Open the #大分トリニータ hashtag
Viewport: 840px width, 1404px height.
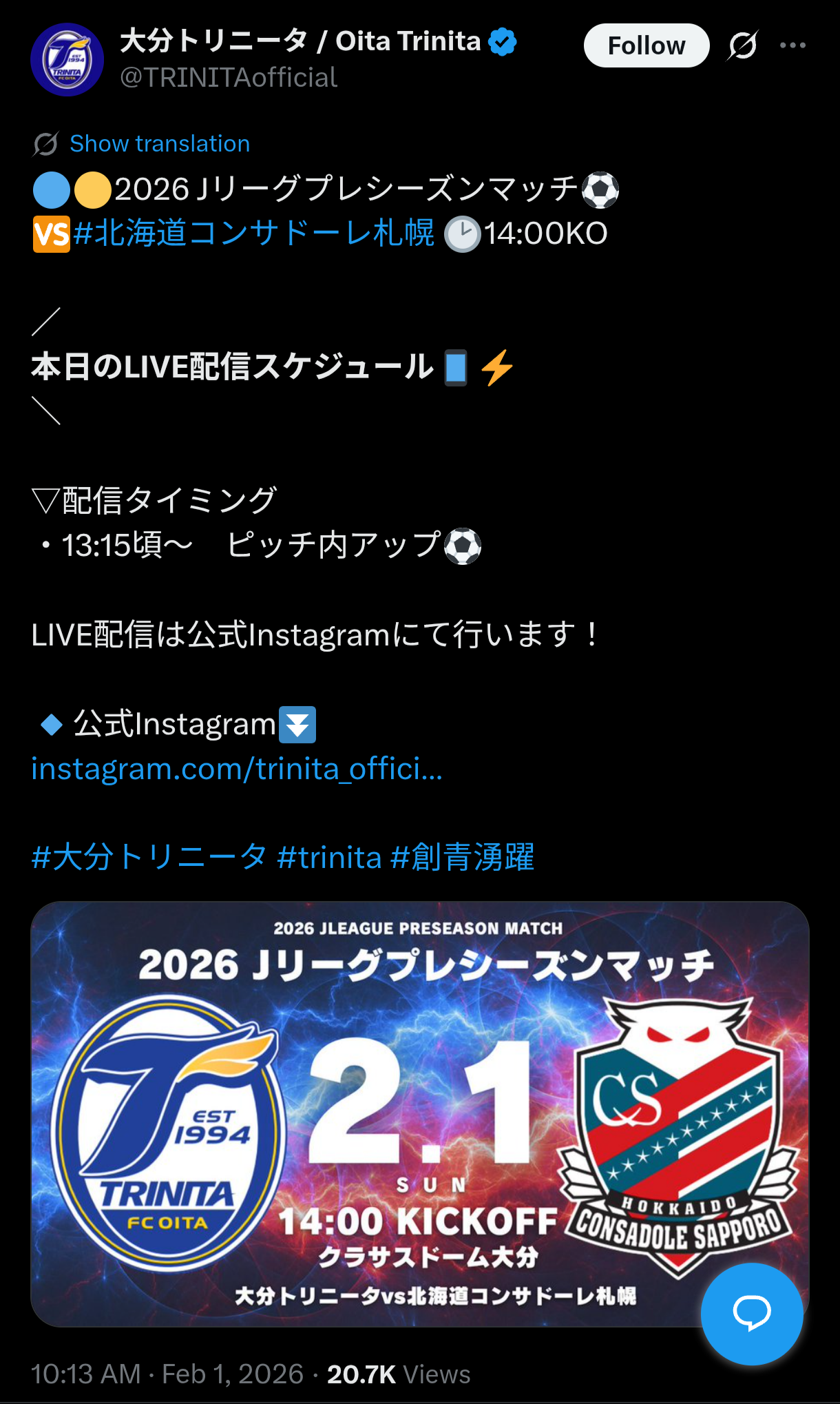pos(149,857)
